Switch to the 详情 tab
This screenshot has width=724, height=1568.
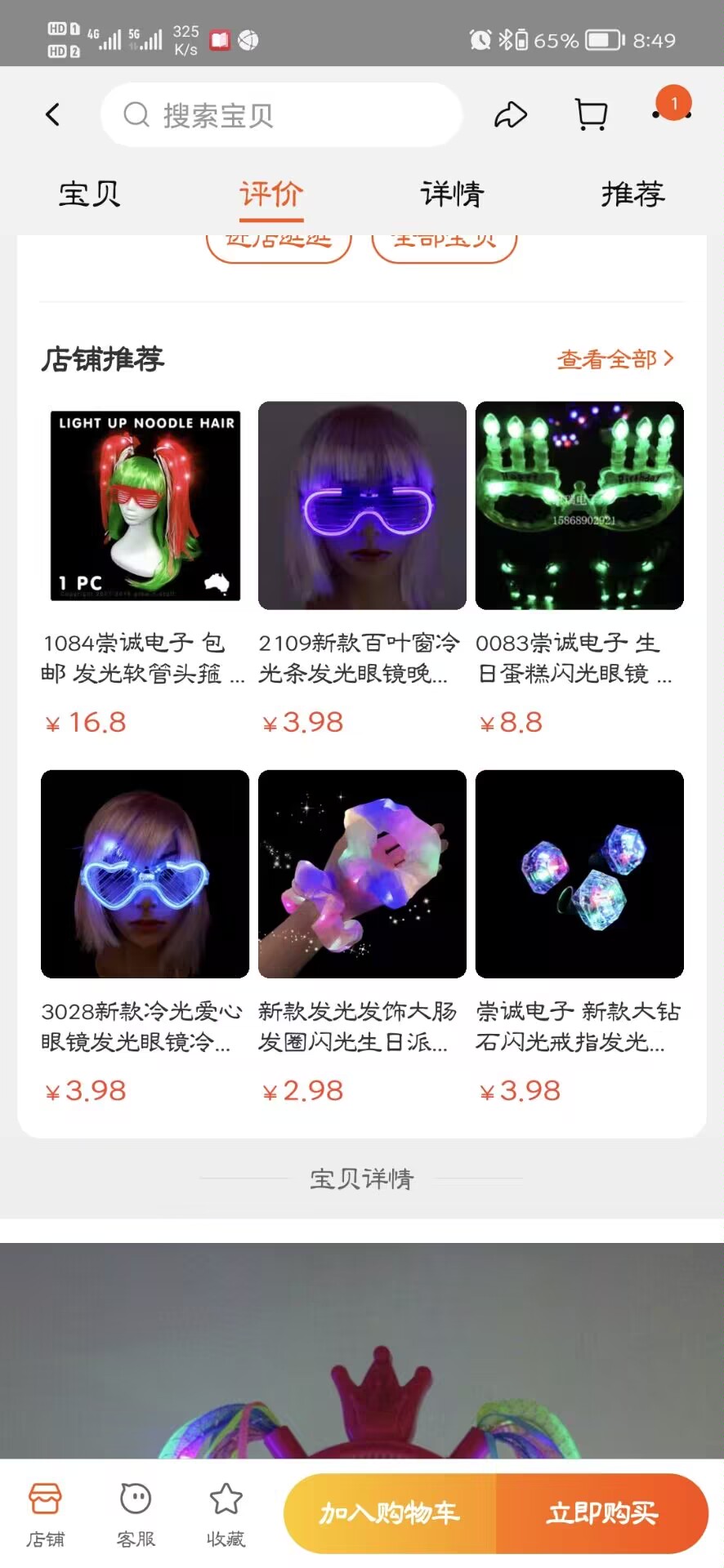452,194
